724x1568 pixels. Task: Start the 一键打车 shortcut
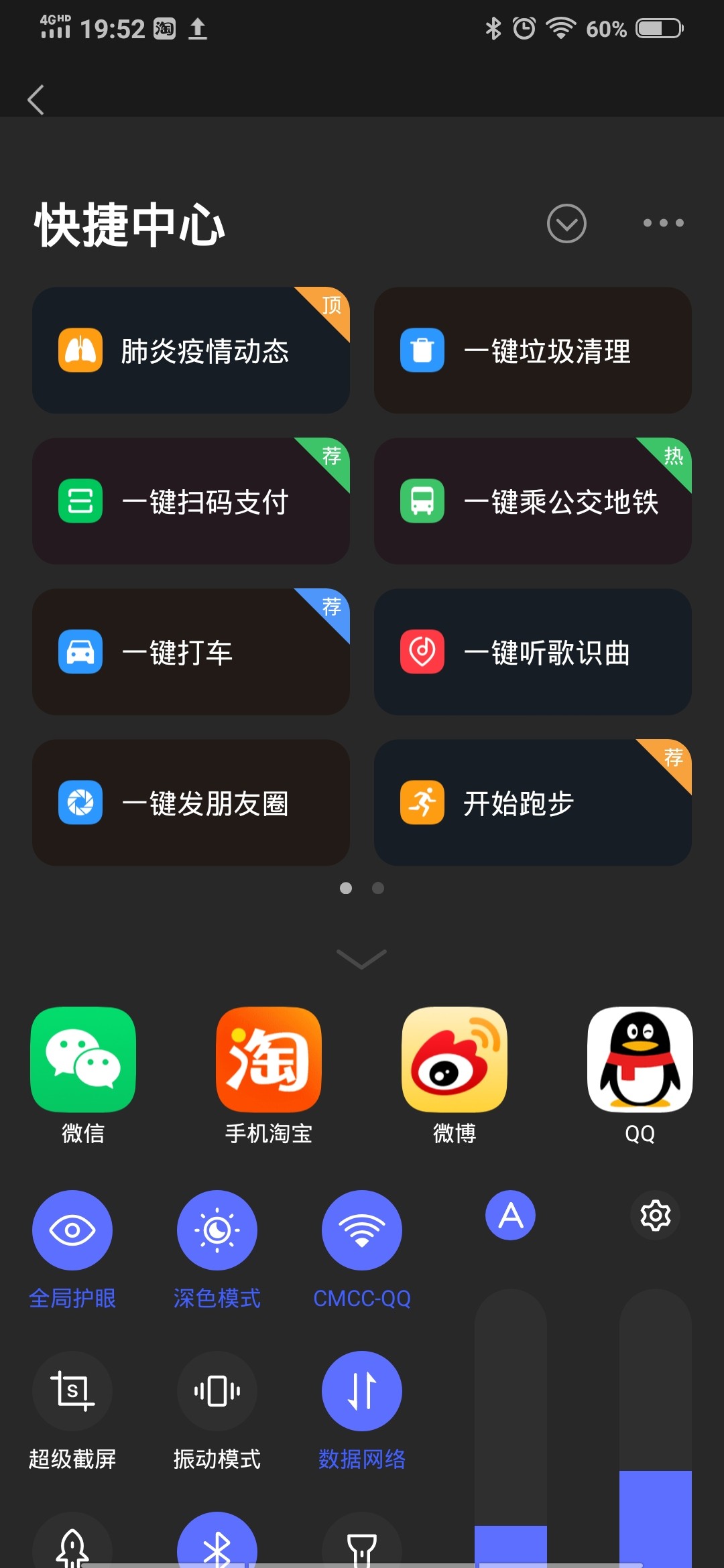[191, 652]
